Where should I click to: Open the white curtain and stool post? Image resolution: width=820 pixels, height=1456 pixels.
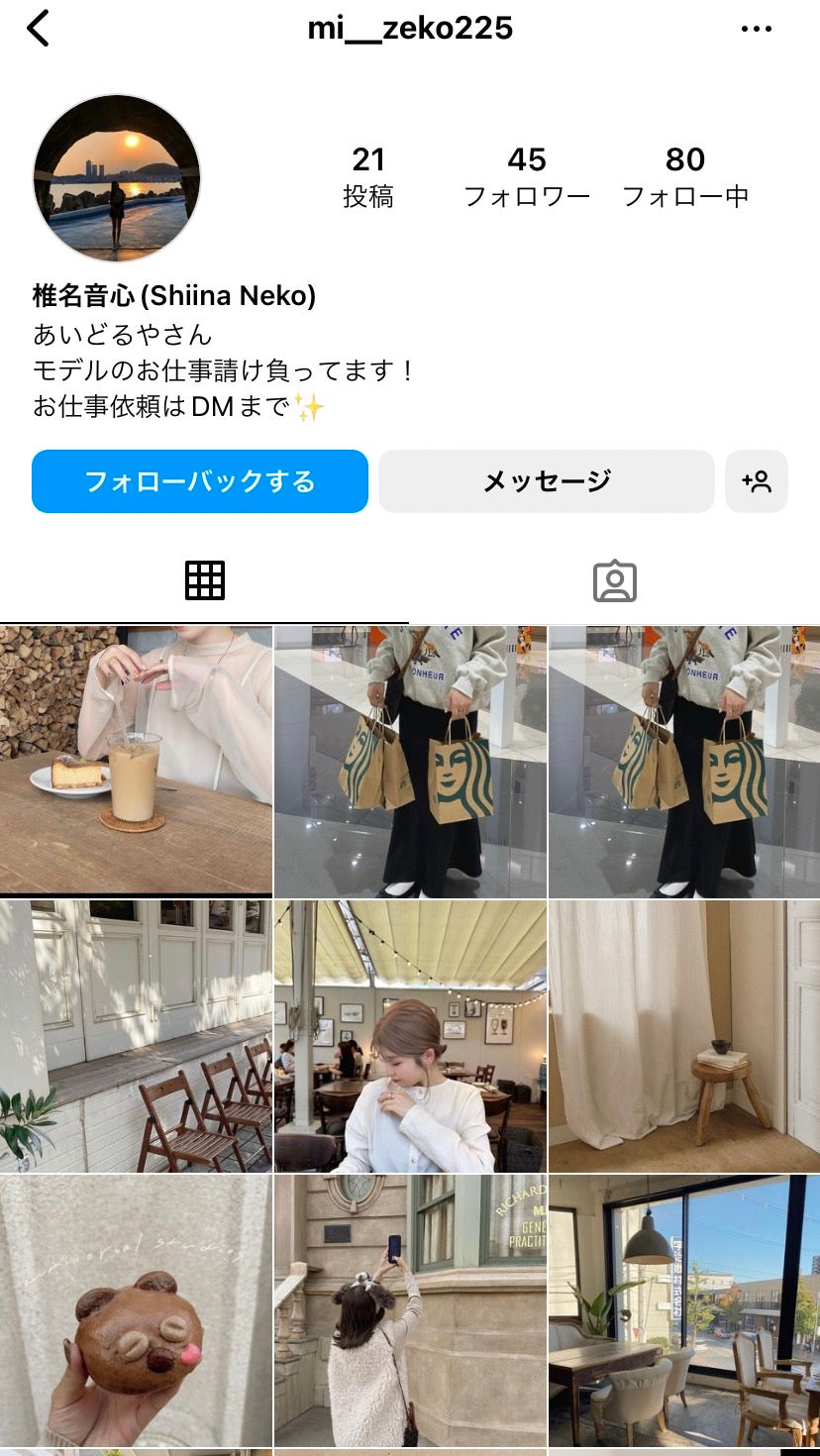pos(684,1036)
